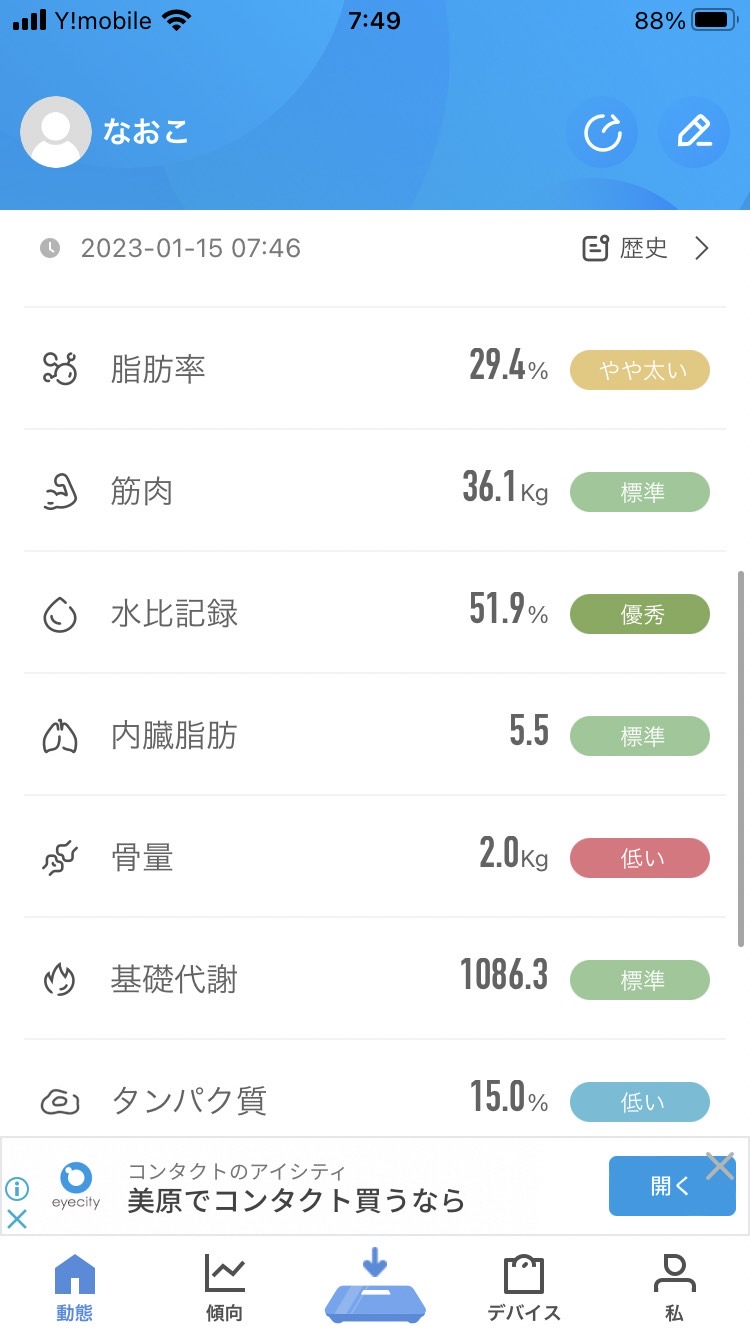The width and height of the screenshot is (750, 1334).
Task: Select the 内臓脂肪 row
Action: 375,735
